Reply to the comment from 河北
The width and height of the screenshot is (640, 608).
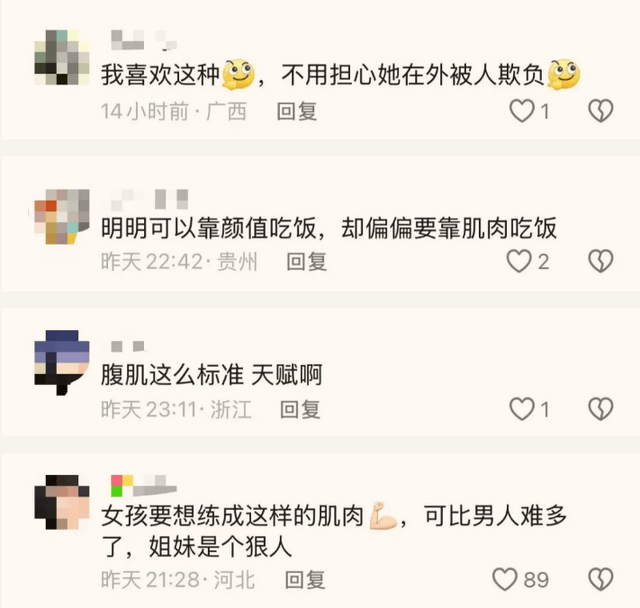tap(305, 578)
